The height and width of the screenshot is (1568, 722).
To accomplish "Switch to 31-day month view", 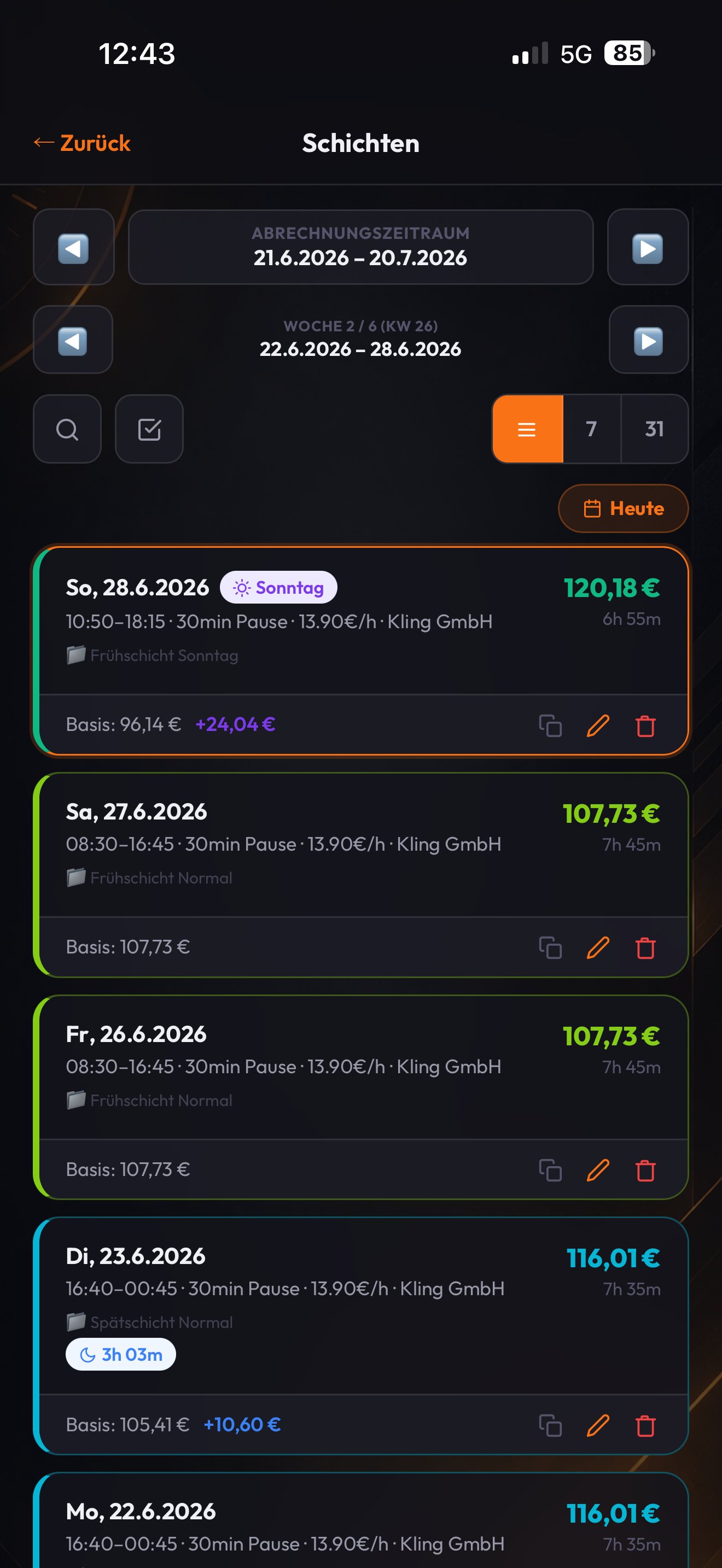I will 654,429.
